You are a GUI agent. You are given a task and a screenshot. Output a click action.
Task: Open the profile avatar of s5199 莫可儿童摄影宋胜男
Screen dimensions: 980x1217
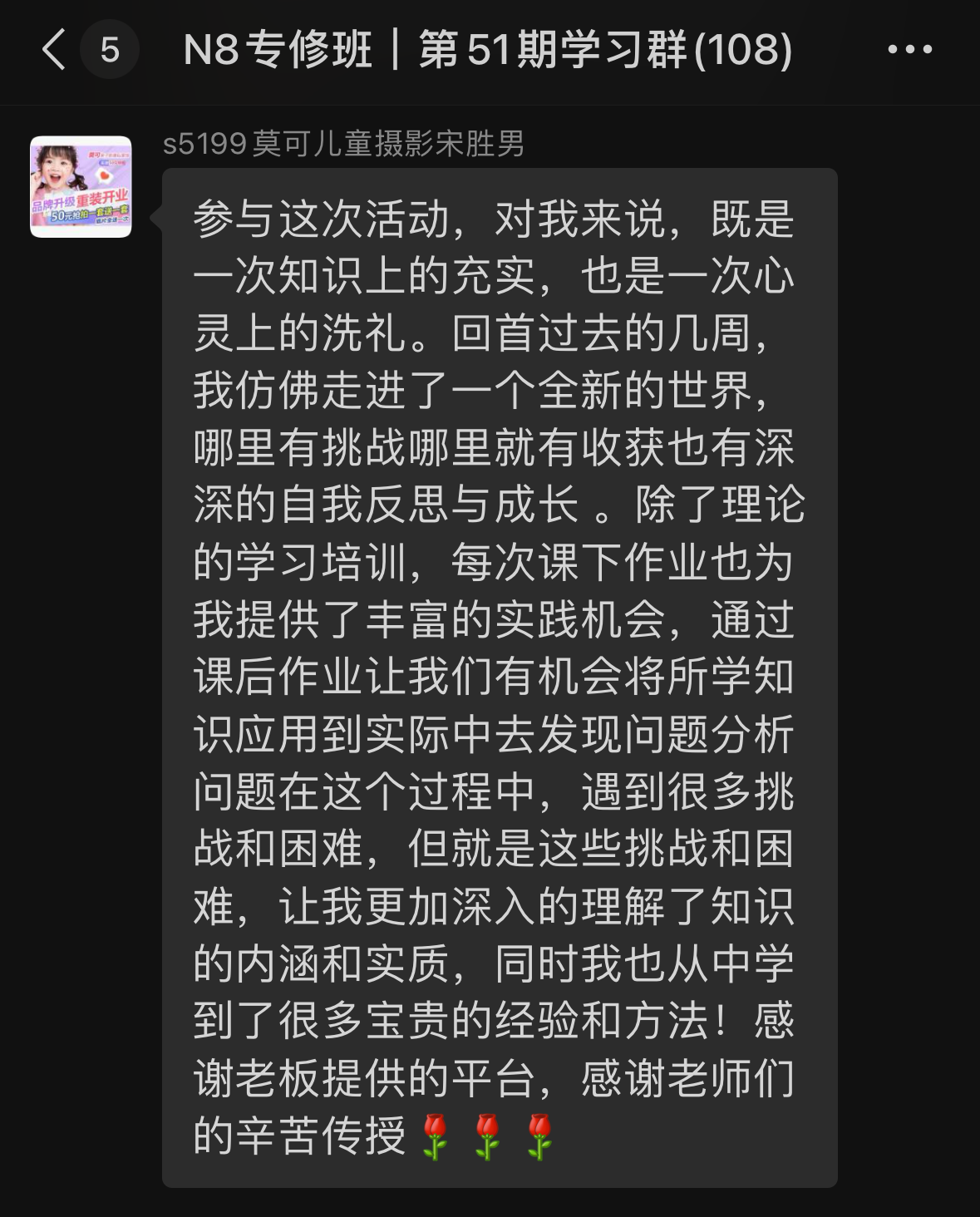point(81,187)
